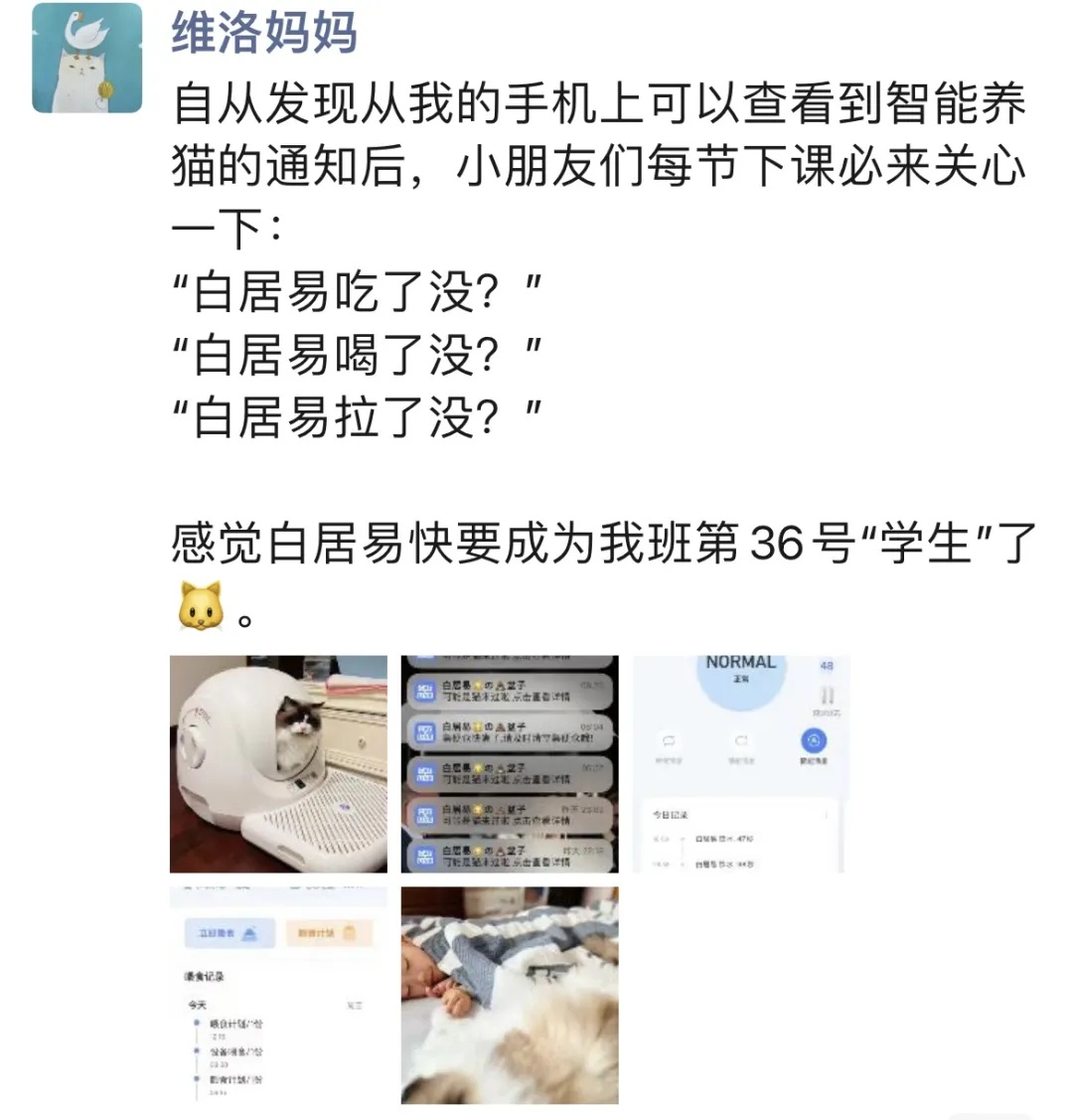
Task: Open 维洛妈妈's avatar profile
Action: click(x=87, y=58)
